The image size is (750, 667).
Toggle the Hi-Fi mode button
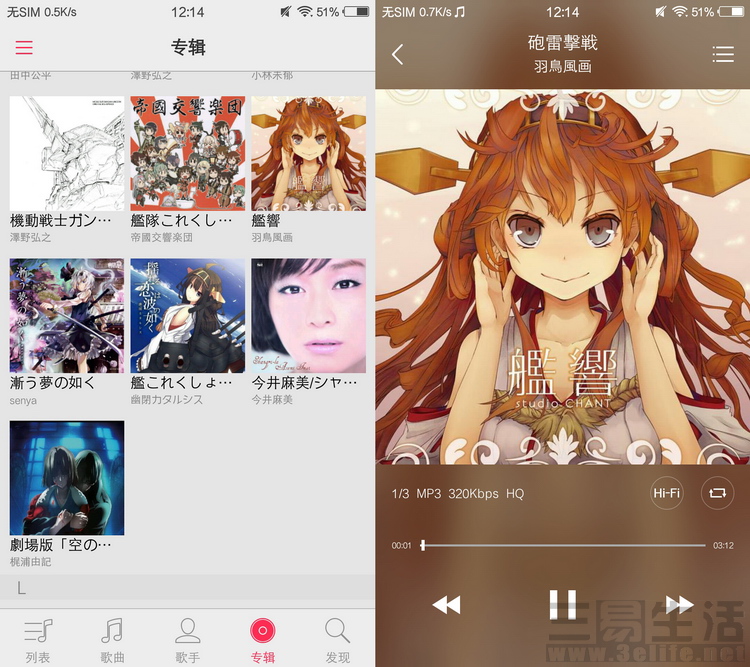click(x=667, y=493)
